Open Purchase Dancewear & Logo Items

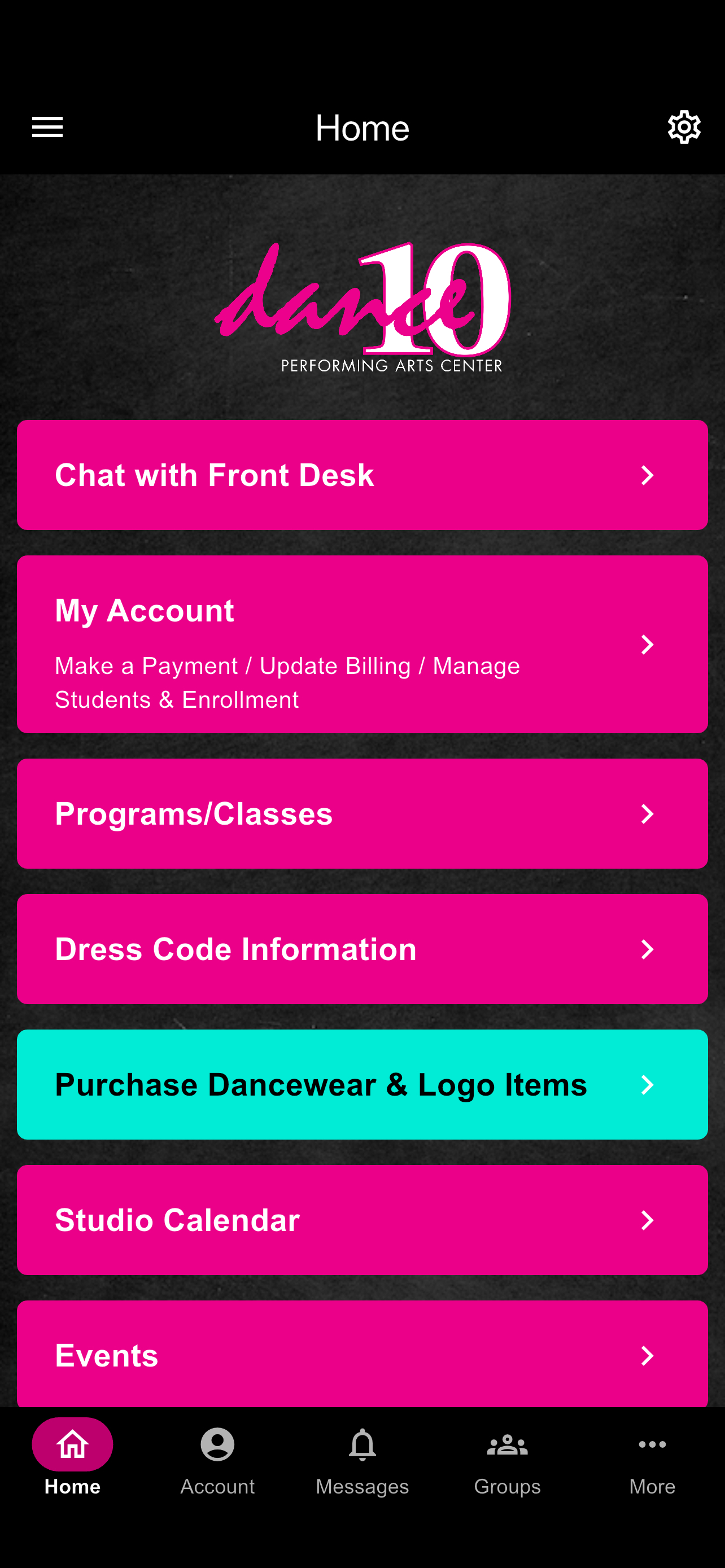tap(362, 1085)
